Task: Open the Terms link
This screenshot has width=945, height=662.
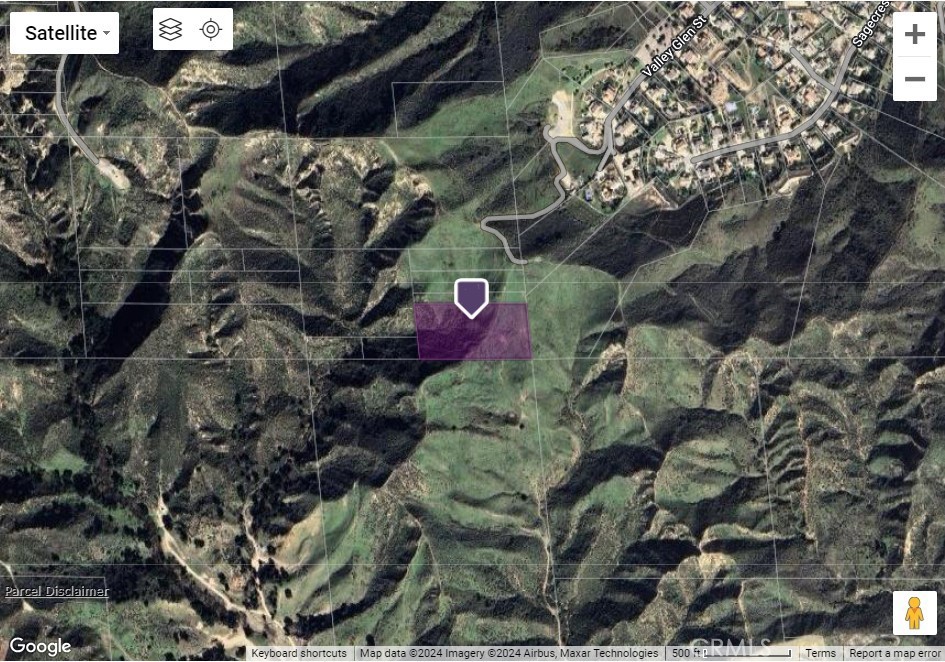Action: coord(820,653)
